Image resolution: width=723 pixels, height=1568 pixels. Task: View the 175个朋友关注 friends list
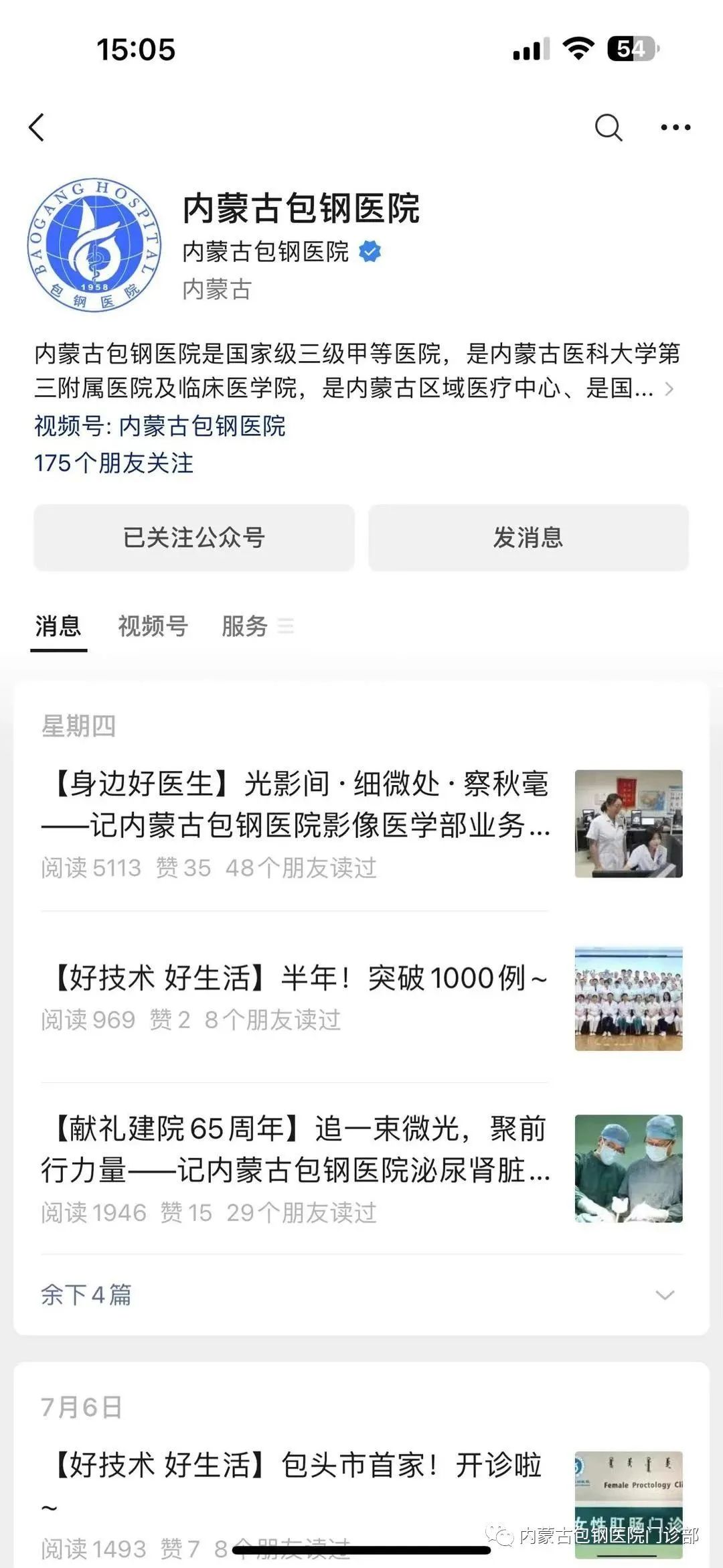(x=114, y=463)
